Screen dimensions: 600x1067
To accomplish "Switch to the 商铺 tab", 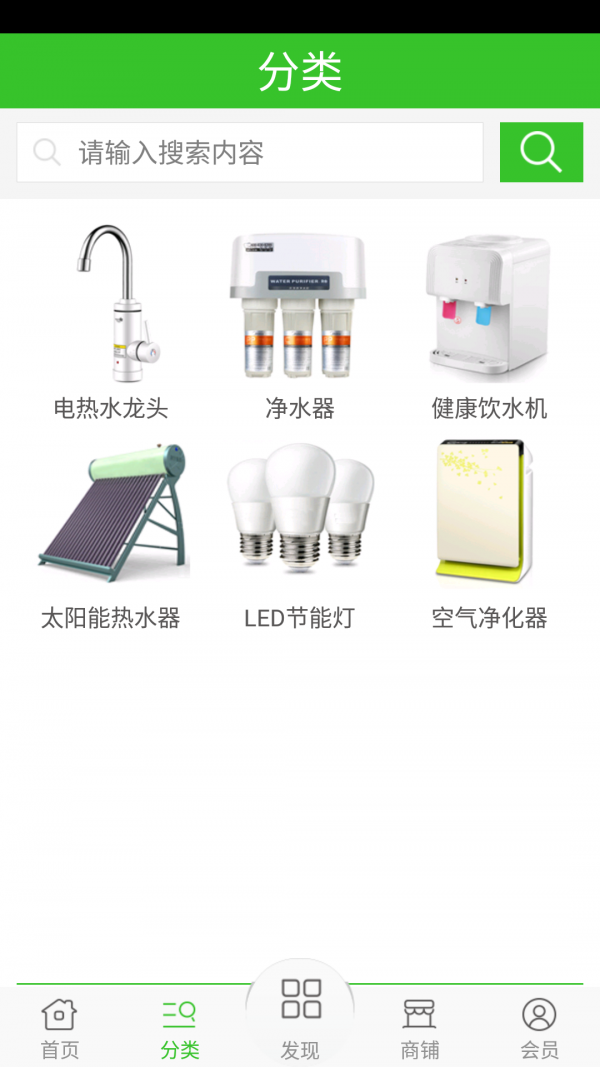I will (420, 1028).
